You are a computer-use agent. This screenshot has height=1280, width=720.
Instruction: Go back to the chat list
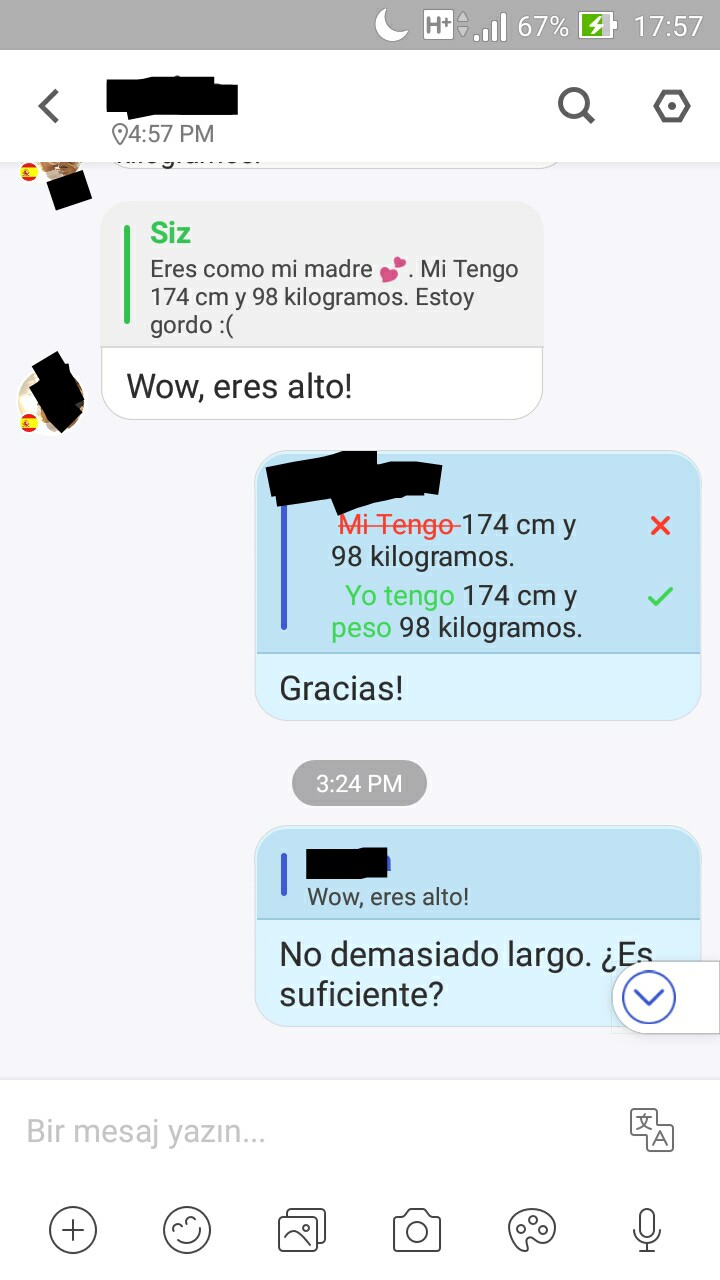(48, 105)
